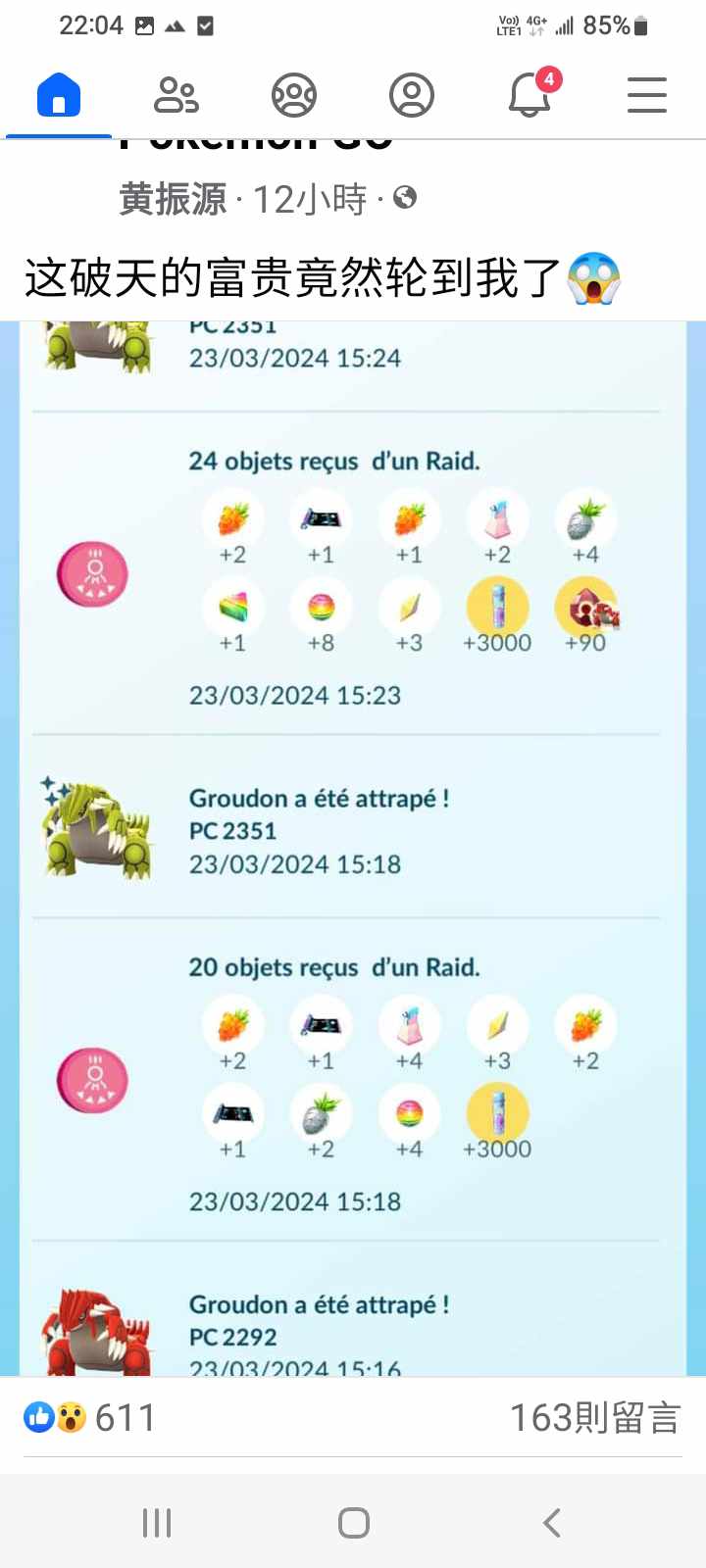Tap the system back button
Screen dimensions: 706x1568
click(x=551, y=1523)
